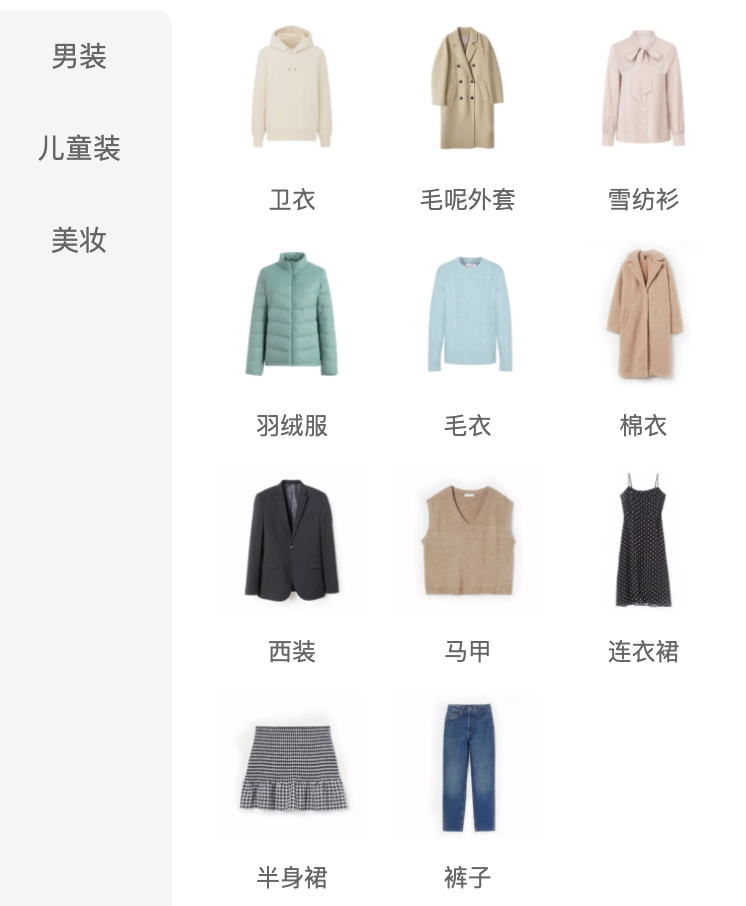This screenshot has width=746, height=906.
Task: Switch to the 男装 category
Action: coord(79,57)
